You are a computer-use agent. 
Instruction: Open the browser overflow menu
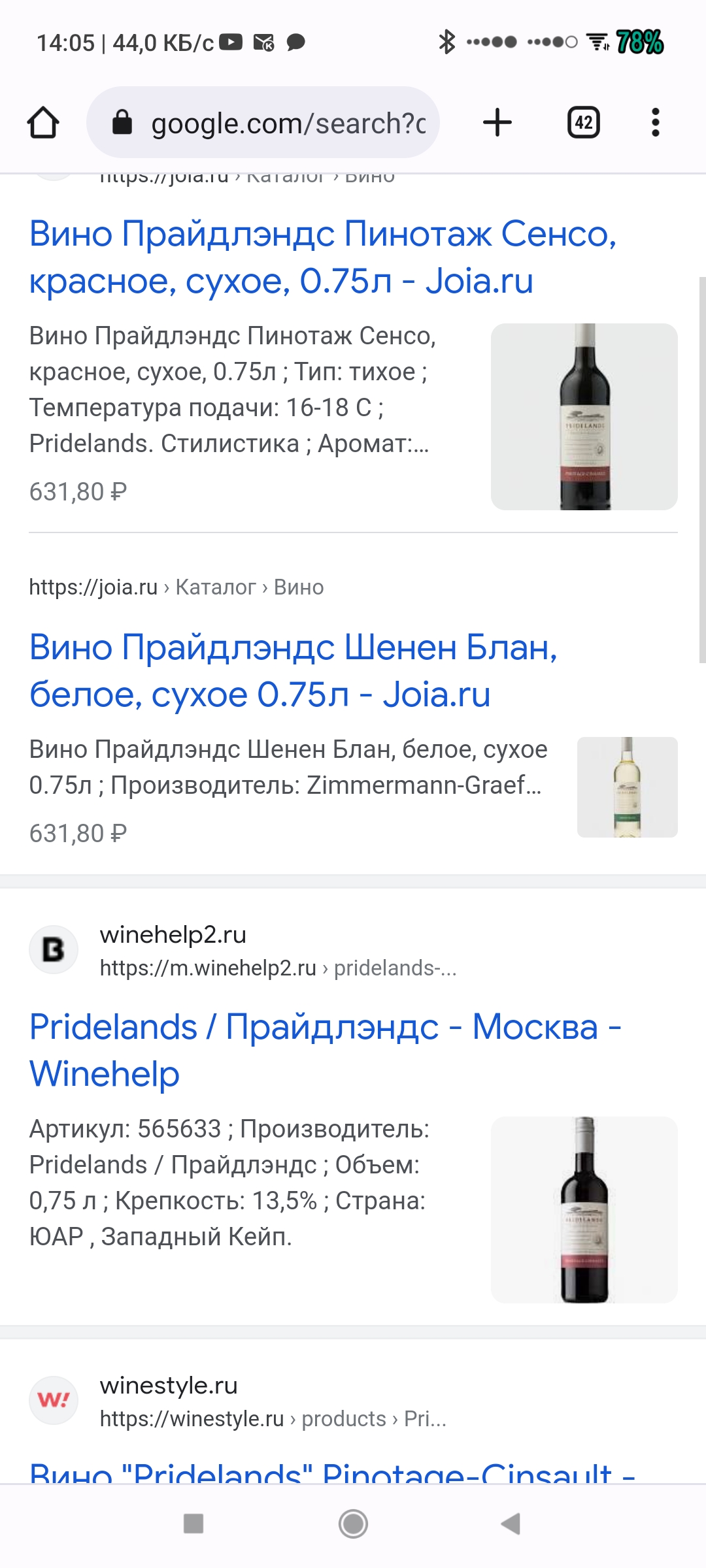point(655,123)
